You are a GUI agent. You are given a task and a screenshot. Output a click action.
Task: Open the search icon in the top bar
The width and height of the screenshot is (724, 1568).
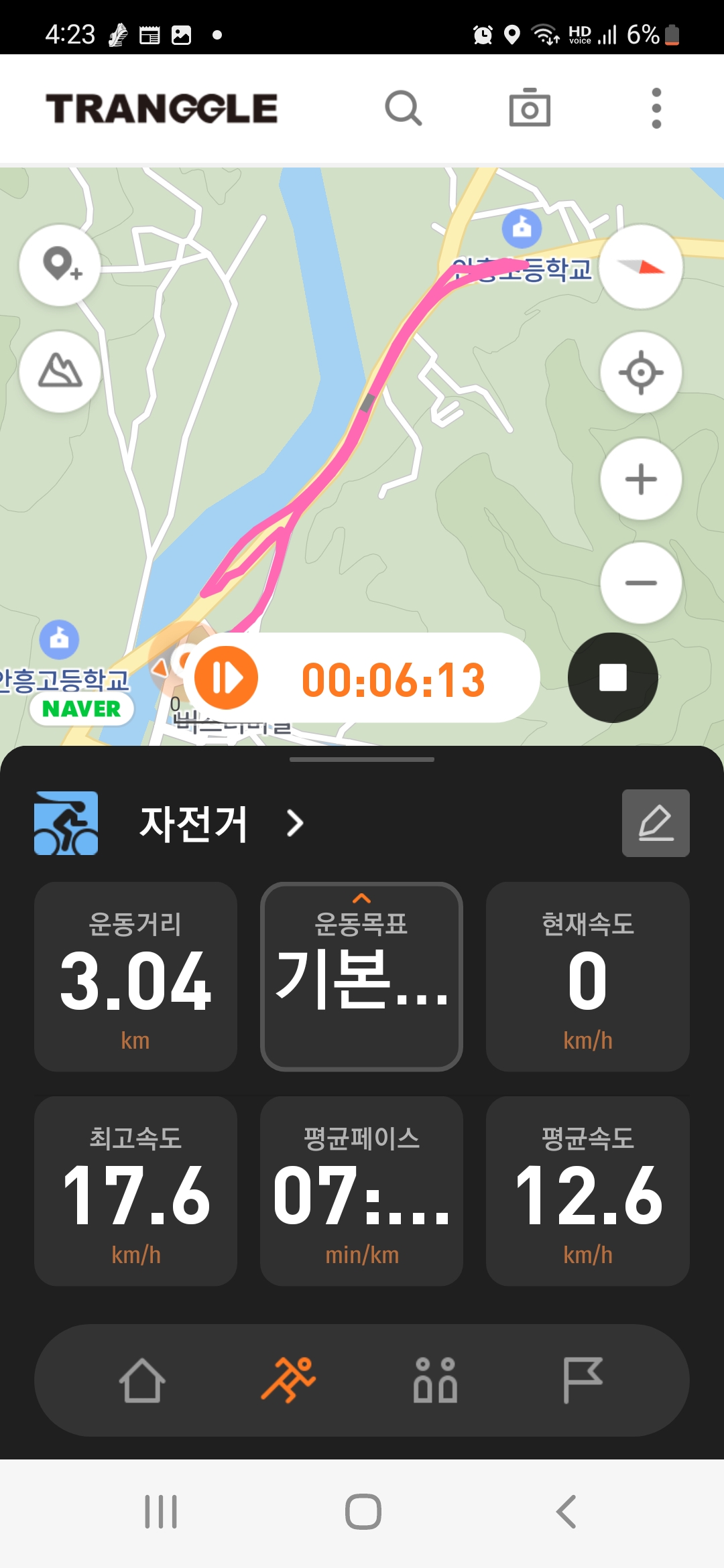pyautogui.click(x=403, y=108)
